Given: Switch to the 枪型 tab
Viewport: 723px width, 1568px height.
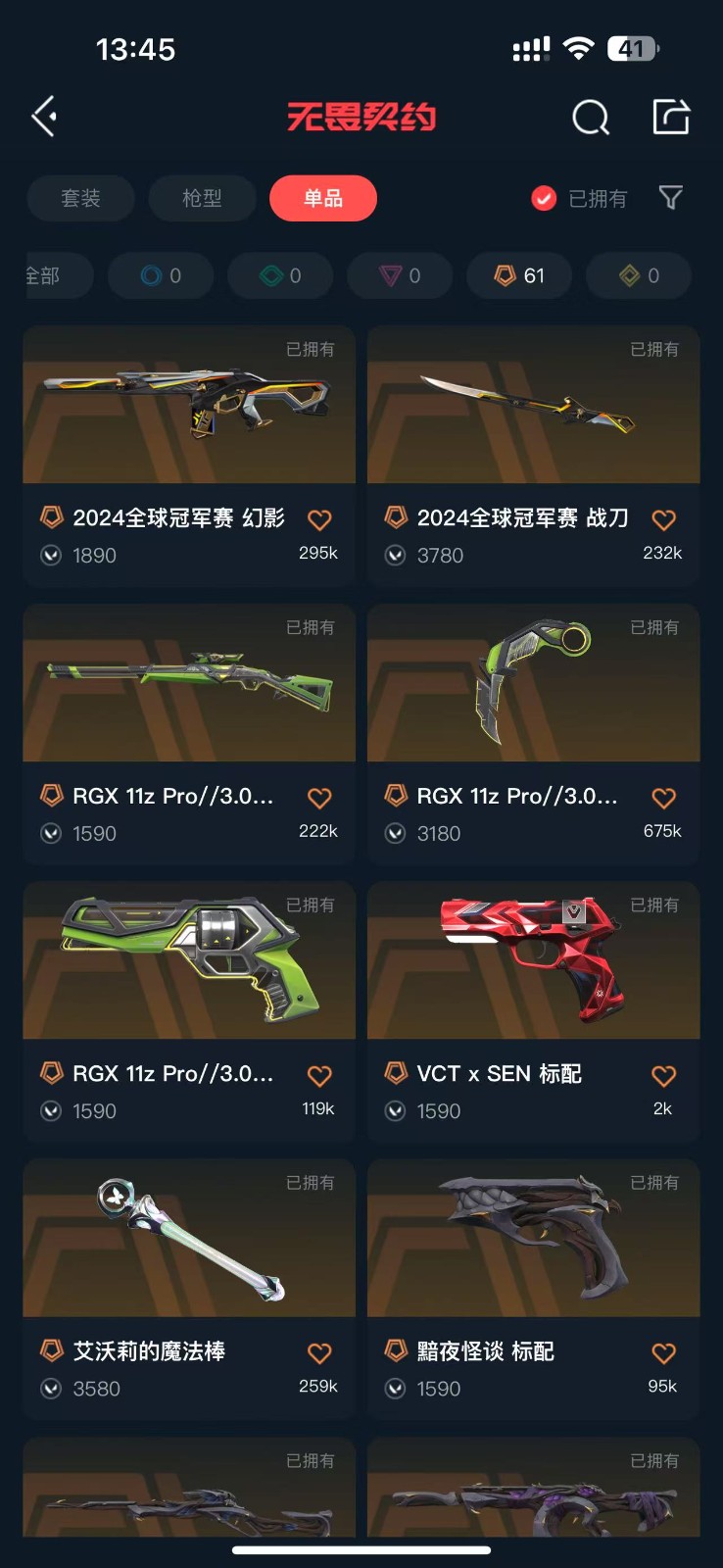Looking at the screenshot, I should [202, 198].
